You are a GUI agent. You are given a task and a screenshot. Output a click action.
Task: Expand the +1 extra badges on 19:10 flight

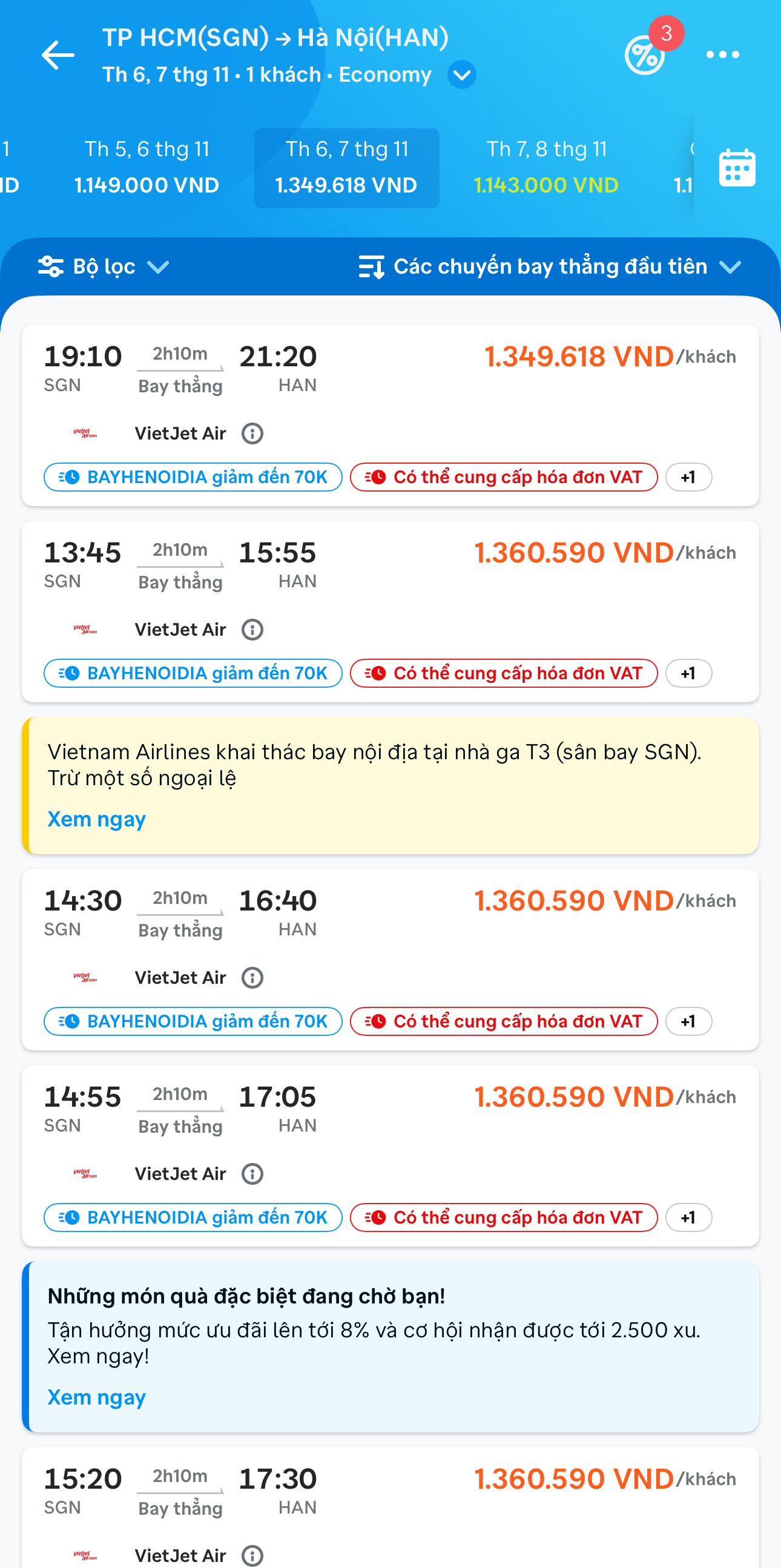tap(688, 477)
